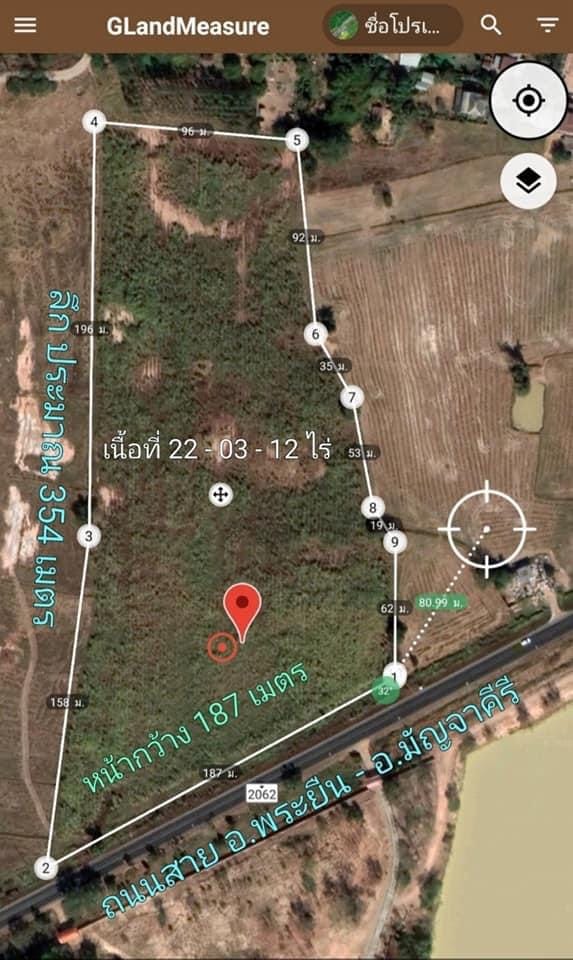Image resolution: width=573 pixels, height=960 pixels.
Task: Select boundary point 2
Action: (46, 868)
